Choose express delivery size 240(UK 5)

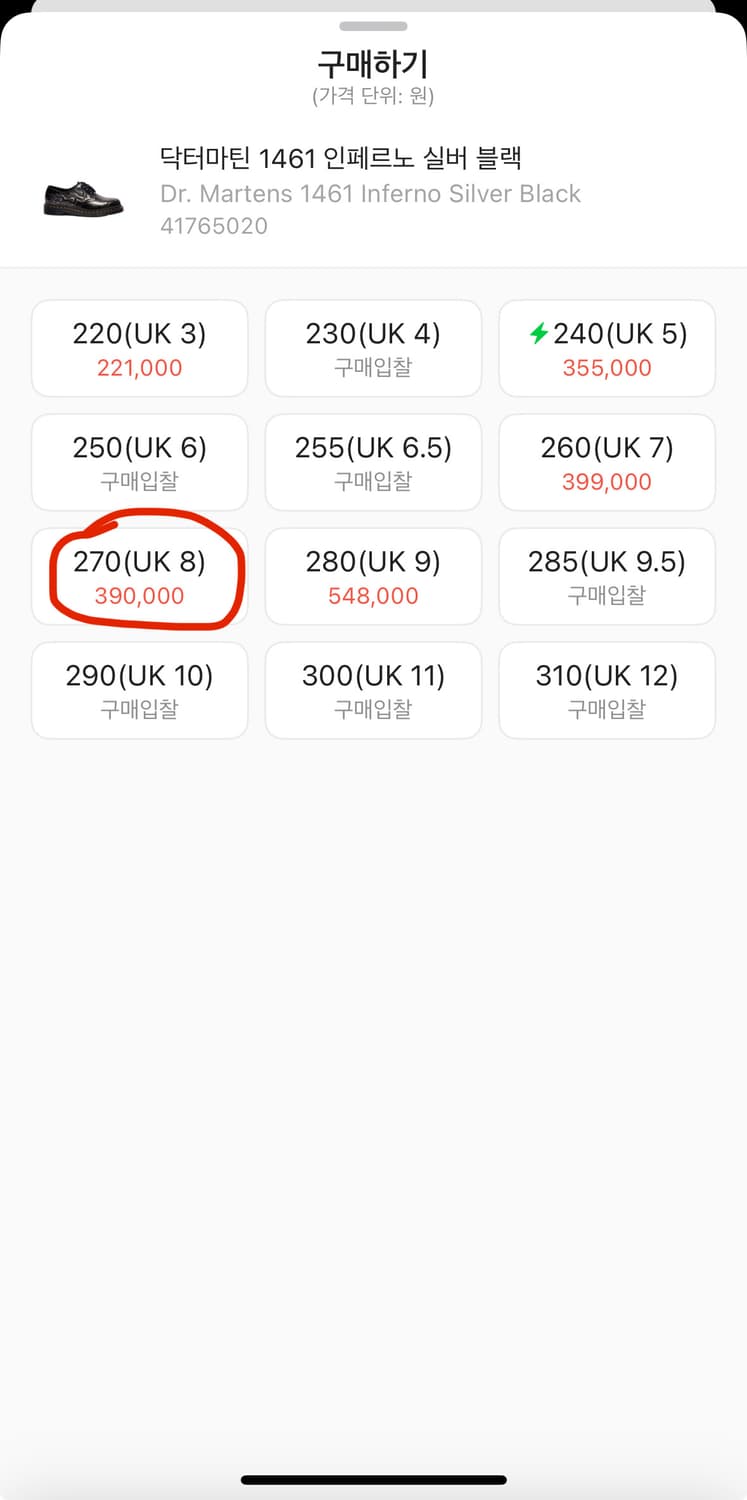point(607,348)
